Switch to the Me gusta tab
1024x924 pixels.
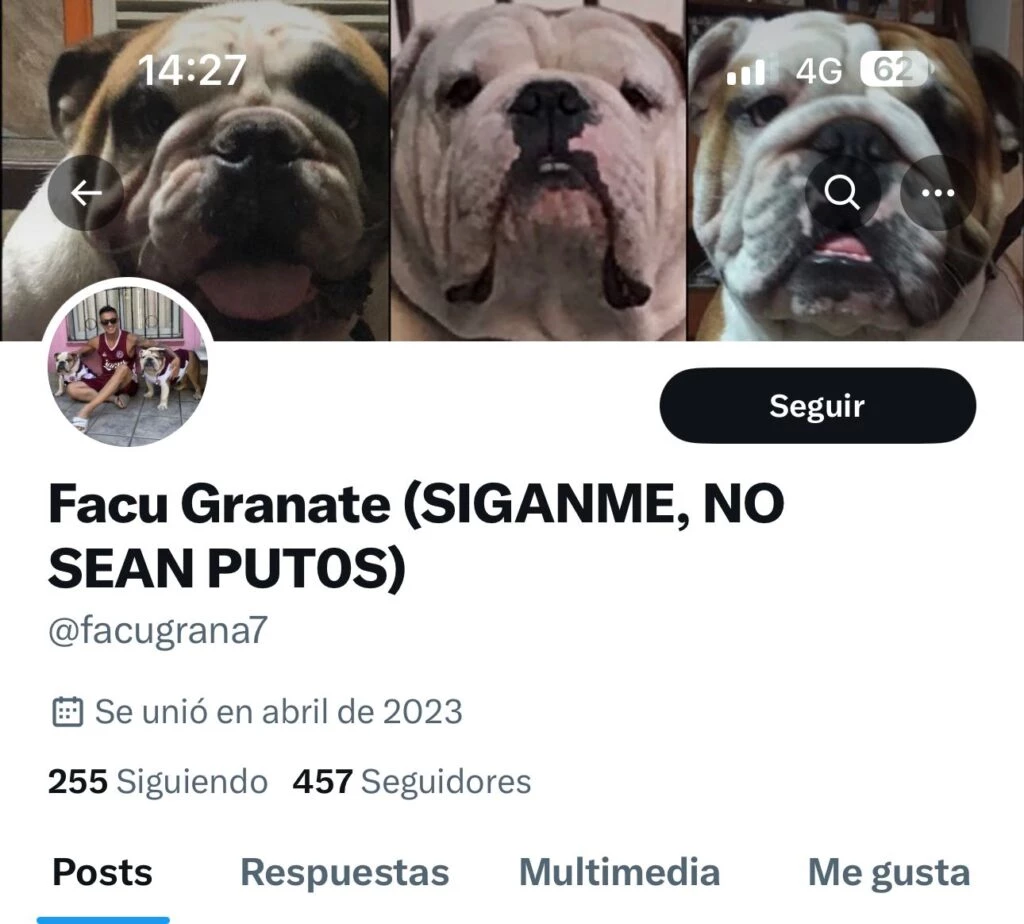[x=888, y=872]
